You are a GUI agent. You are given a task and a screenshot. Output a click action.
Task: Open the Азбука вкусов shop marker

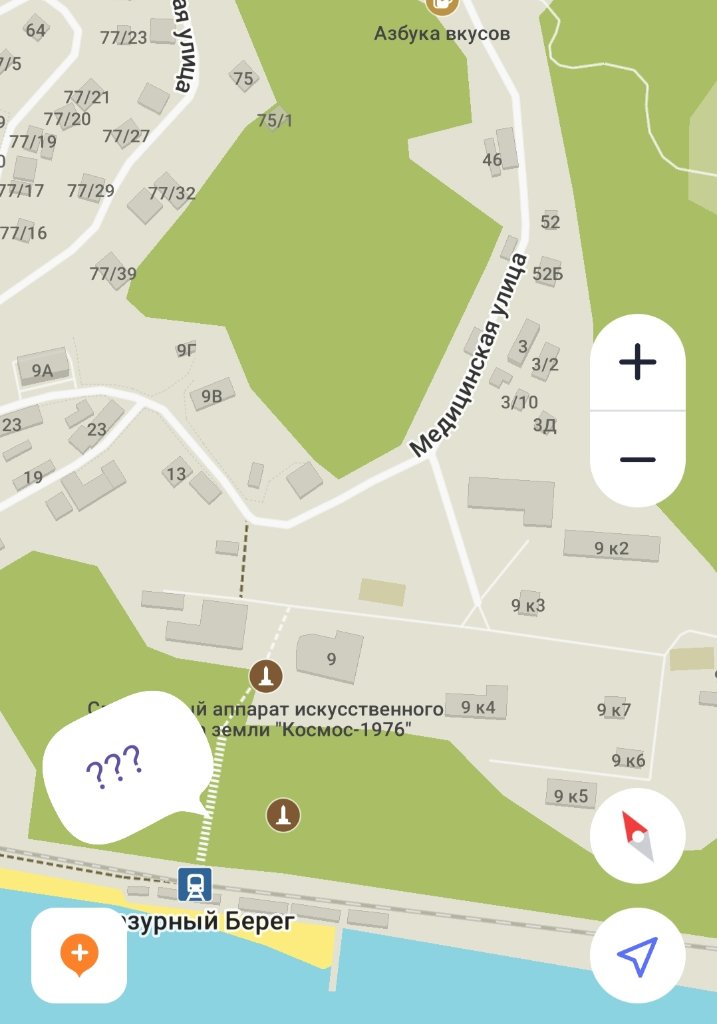click(441, 5)
